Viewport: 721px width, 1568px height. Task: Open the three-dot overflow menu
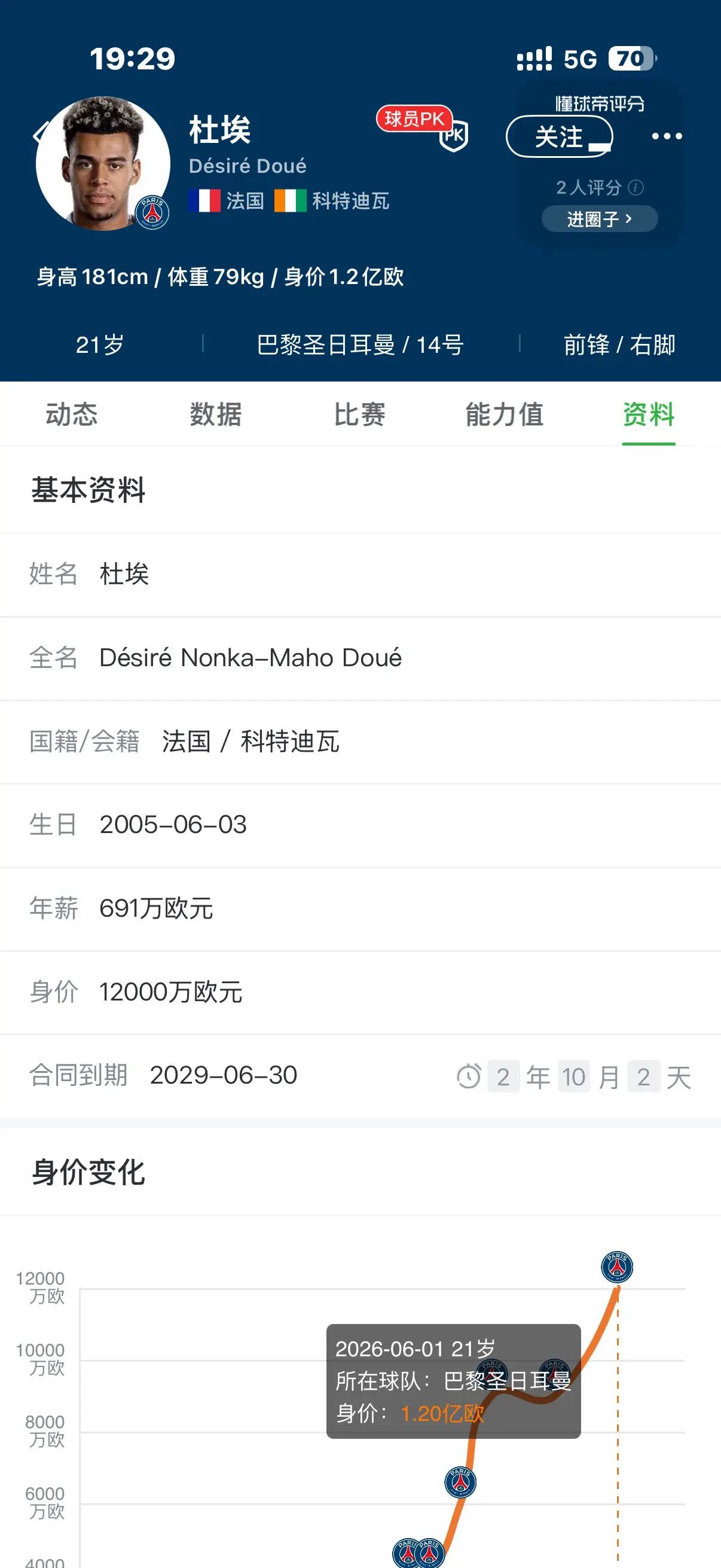tap(667, 136)
